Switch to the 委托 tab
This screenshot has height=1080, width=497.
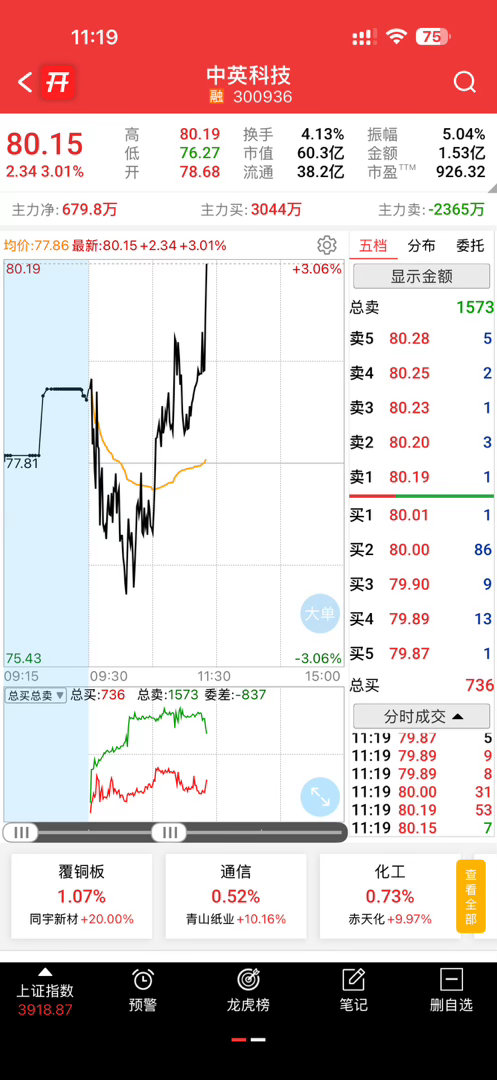tap(470, 245)
